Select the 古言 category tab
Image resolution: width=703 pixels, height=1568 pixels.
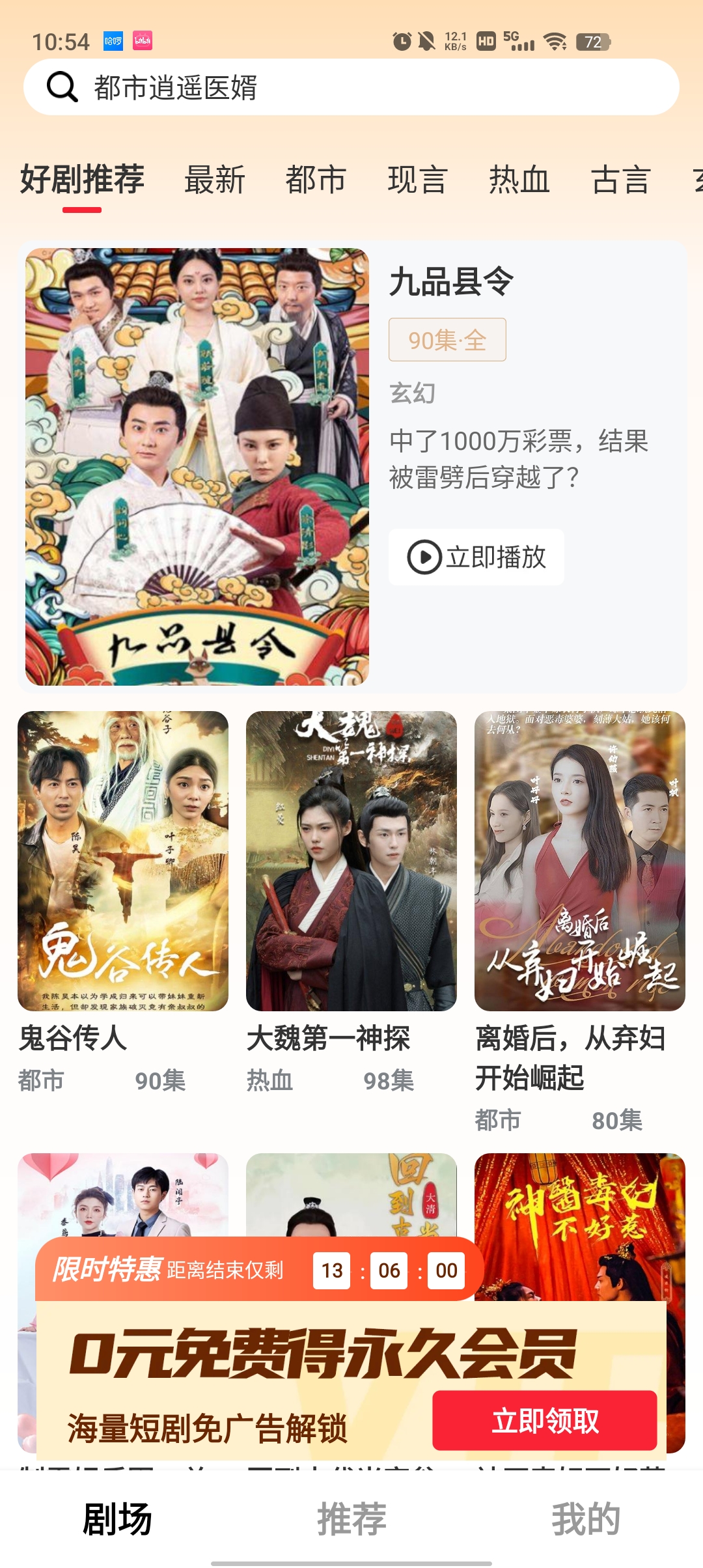click(621, 180)
